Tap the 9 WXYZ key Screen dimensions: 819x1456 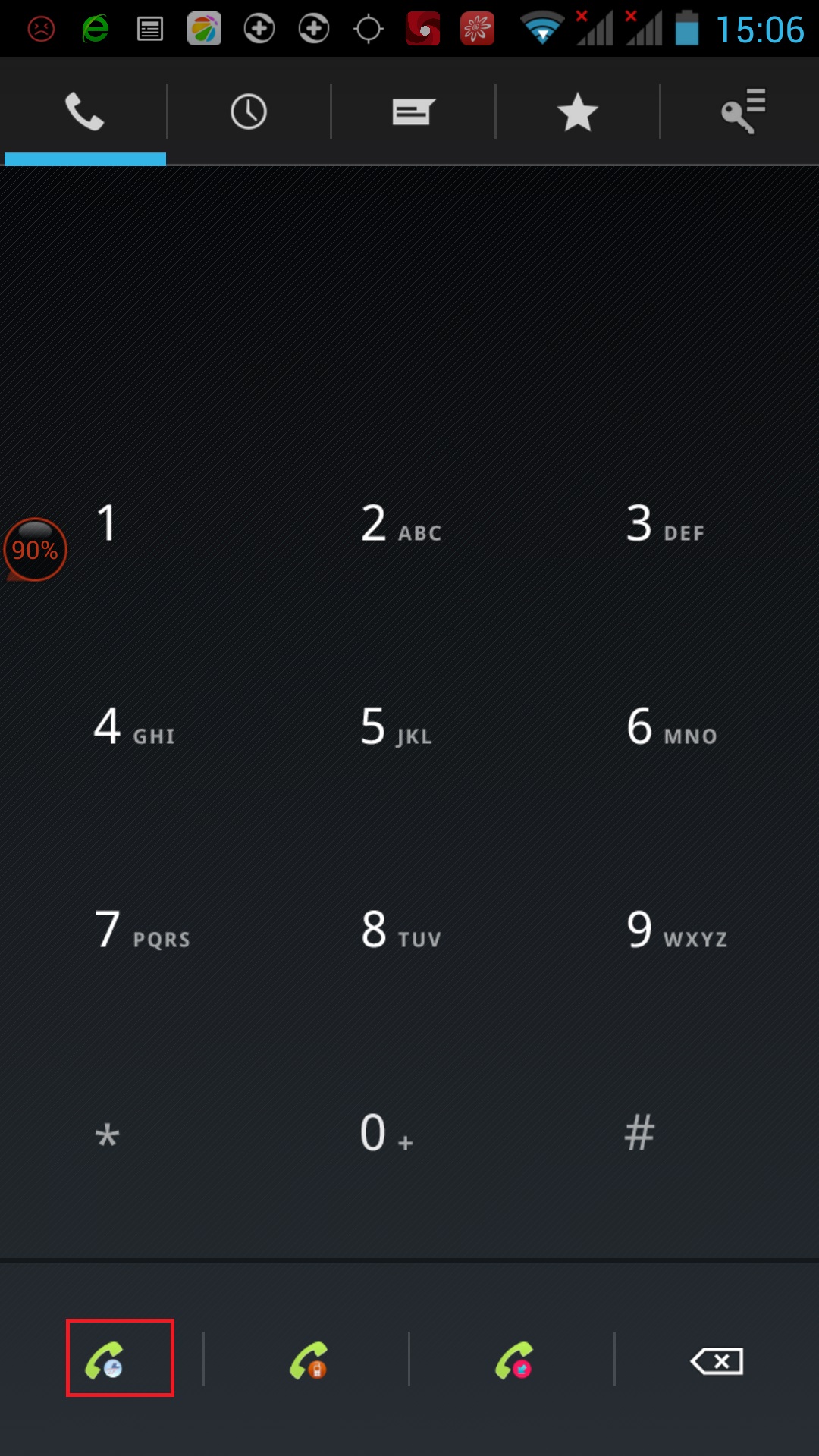676,931
